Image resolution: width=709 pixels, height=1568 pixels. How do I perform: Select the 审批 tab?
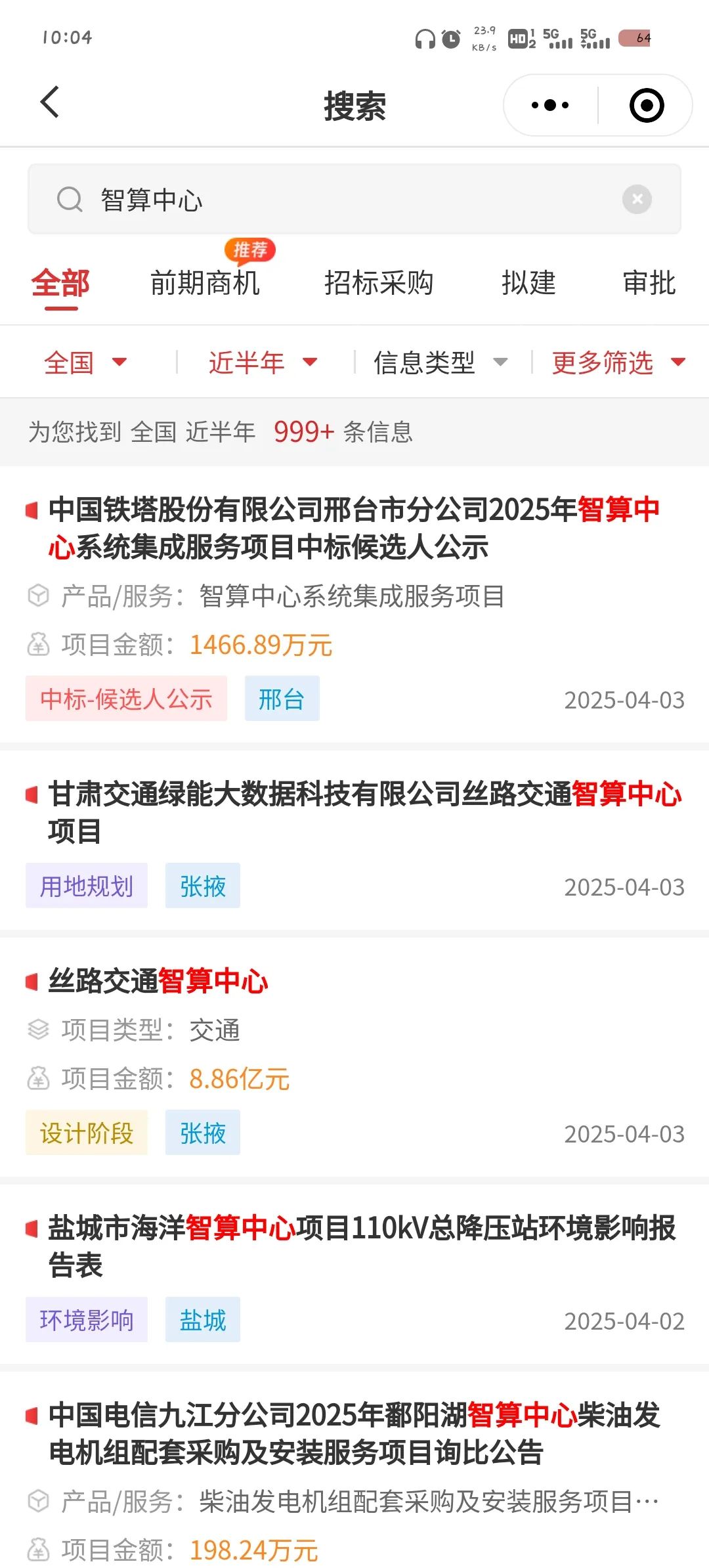pos(649,283)
